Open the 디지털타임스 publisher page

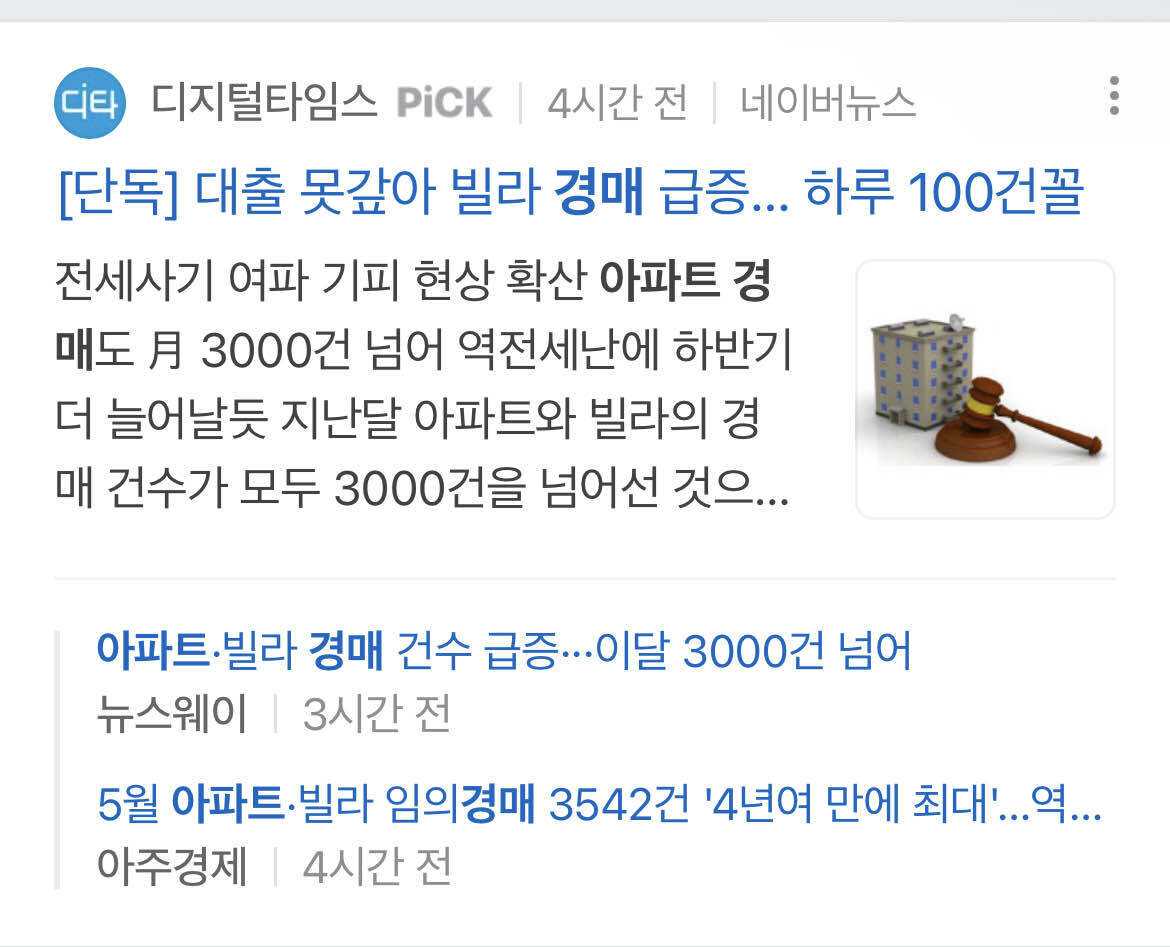[264, 102]
